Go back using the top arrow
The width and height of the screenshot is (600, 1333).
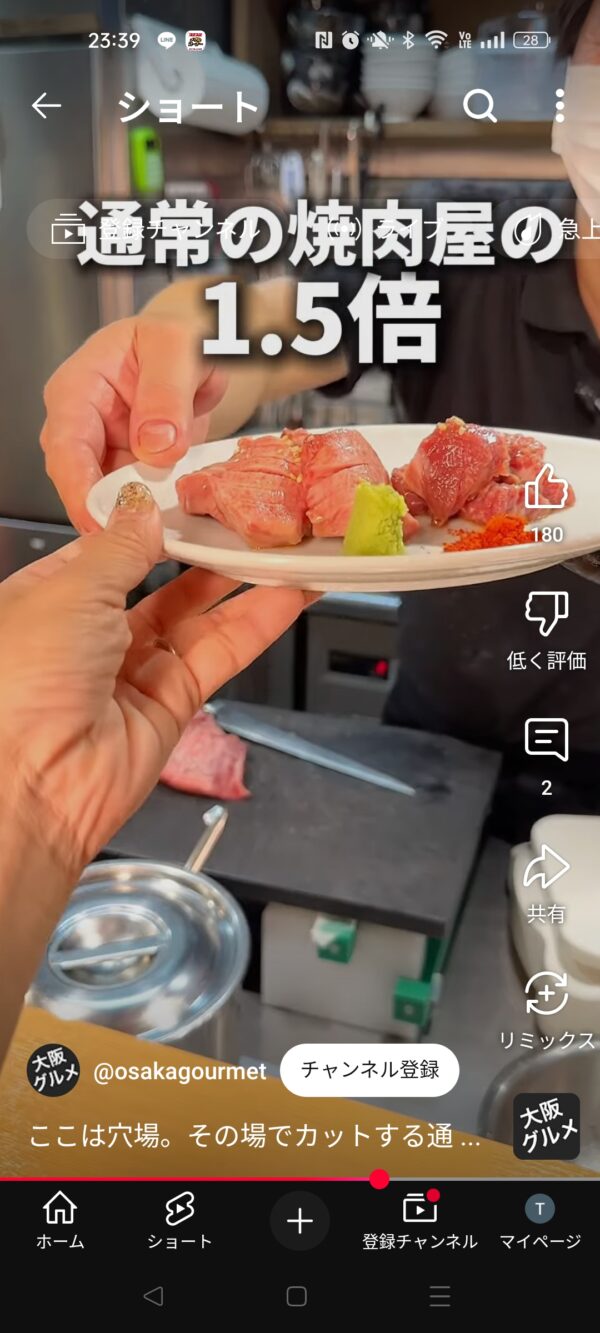coord(46,106)
